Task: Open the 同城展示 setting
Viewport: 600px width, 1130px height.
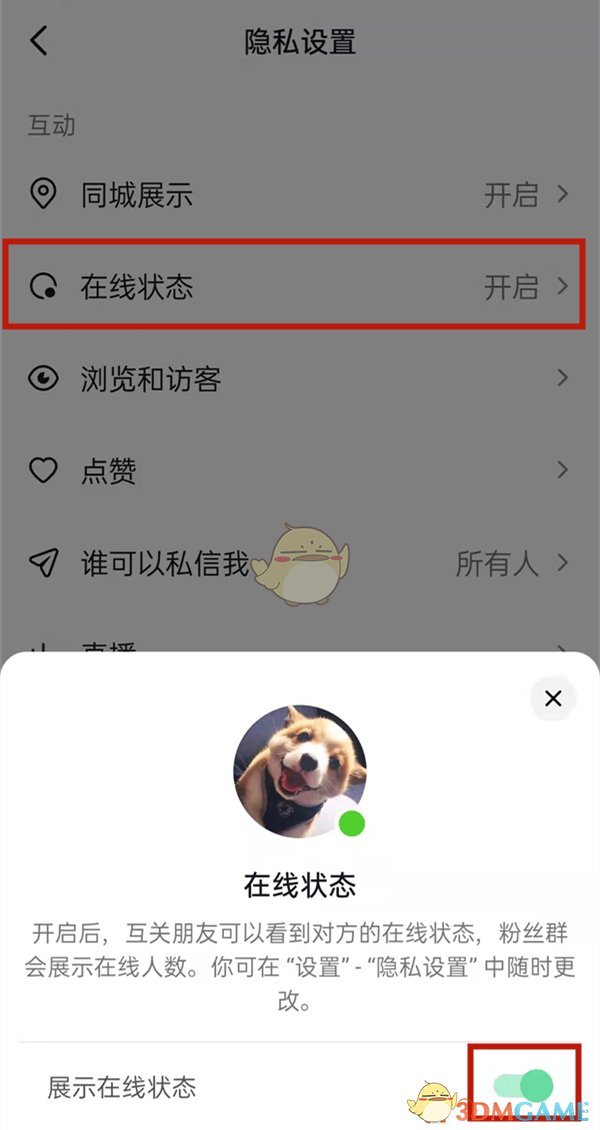Action: pyautogui.click(x=300, y=195)
